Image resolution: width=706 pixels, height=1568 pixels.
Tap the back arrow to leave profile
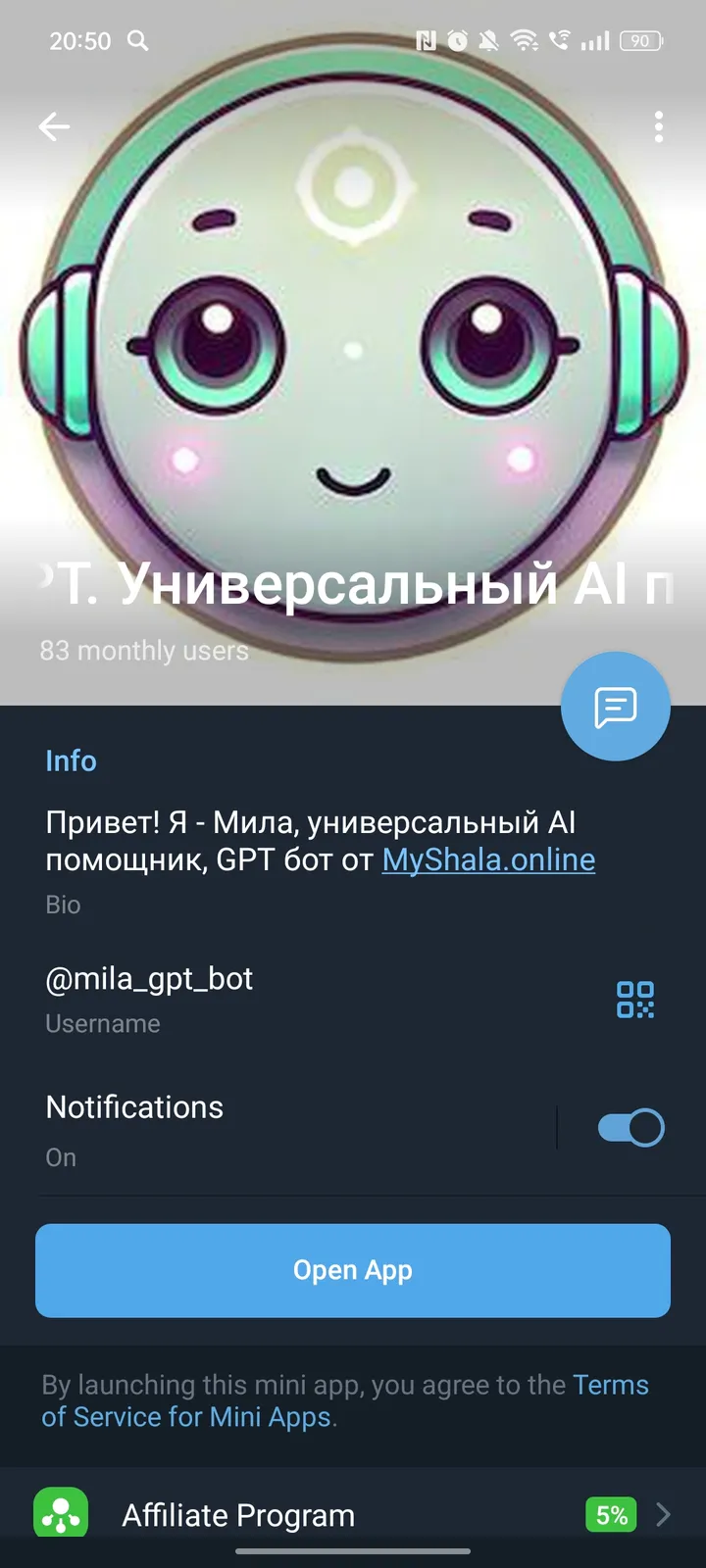(x=54, y=126)
